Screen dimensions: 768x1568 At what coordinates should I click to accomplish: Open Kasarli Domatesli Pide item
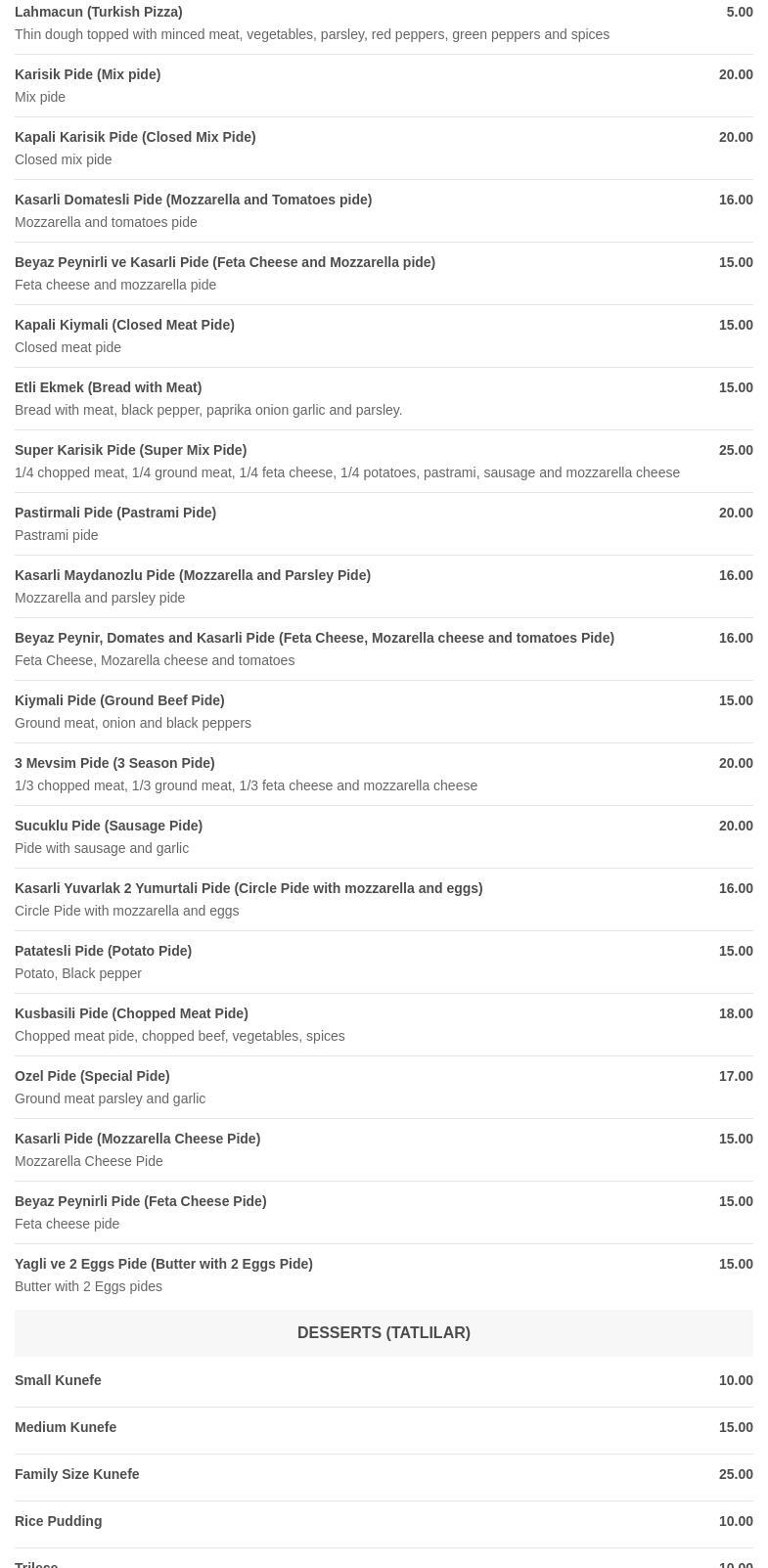point(193,200)
